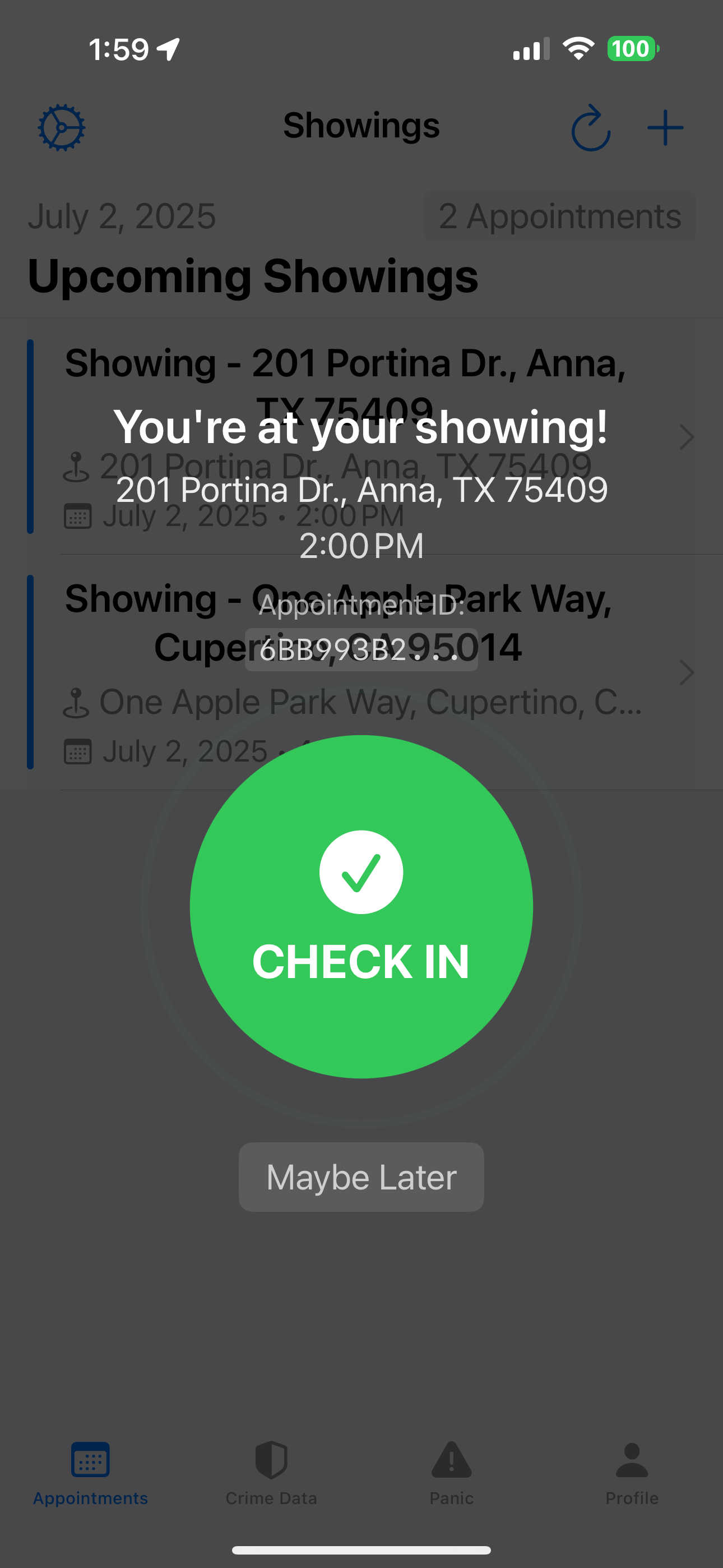This screenshot has height=1568, width=723.
Task: Tap the green CHECK IN button
Action: point(361,906)
